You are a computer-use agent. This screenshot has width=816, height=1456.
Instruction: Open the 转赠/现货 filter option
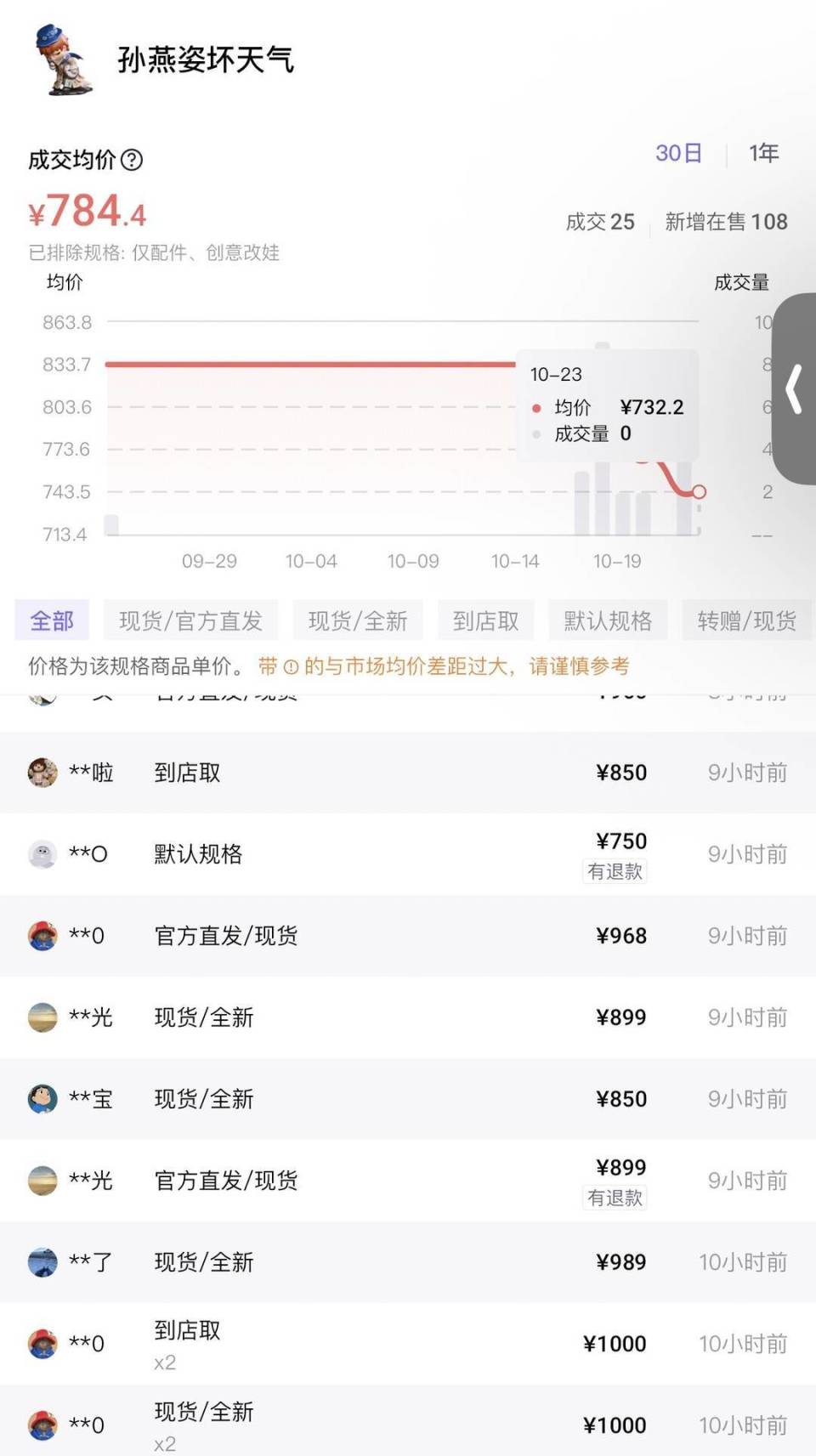point(747,620)
